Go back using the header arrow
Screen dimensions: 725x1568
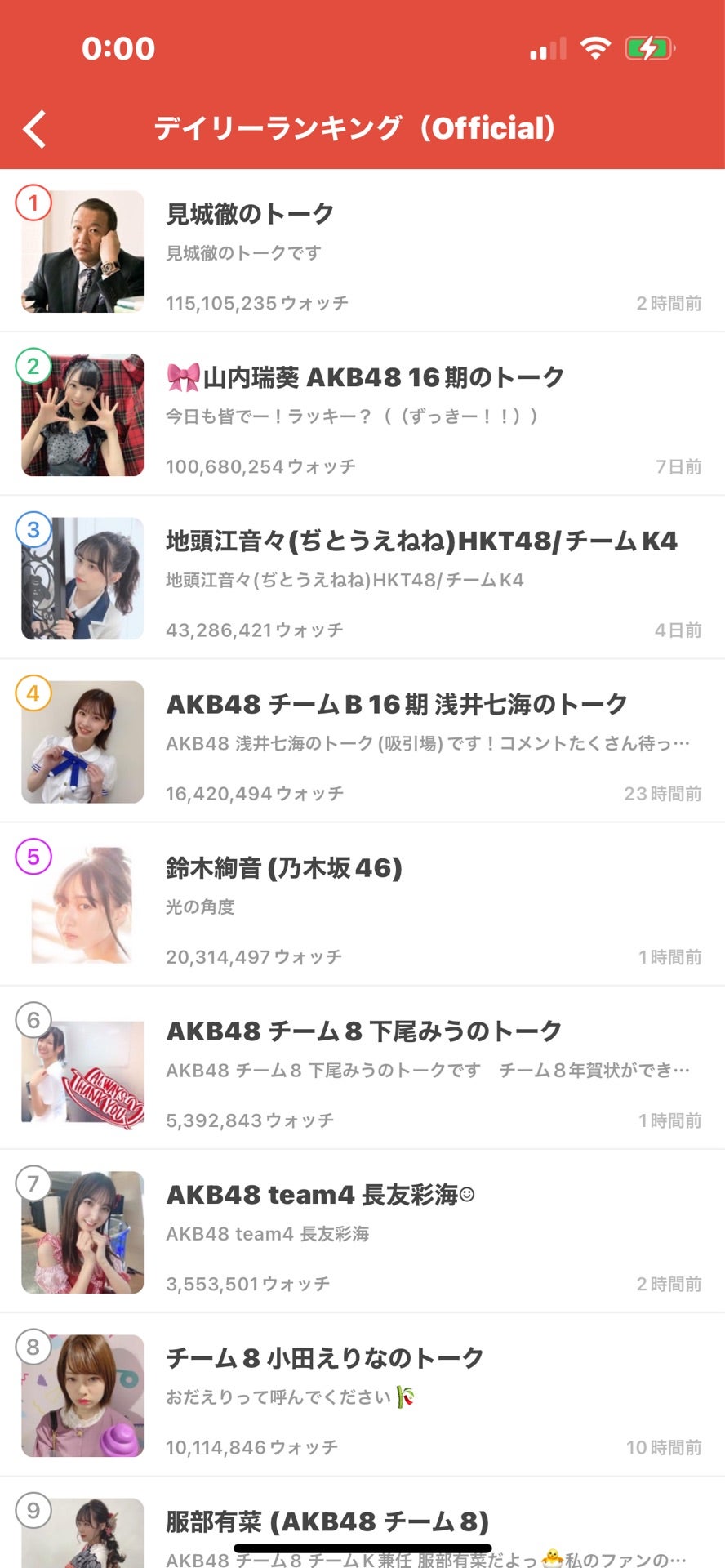pyautogui.click(x=35, y=129)
